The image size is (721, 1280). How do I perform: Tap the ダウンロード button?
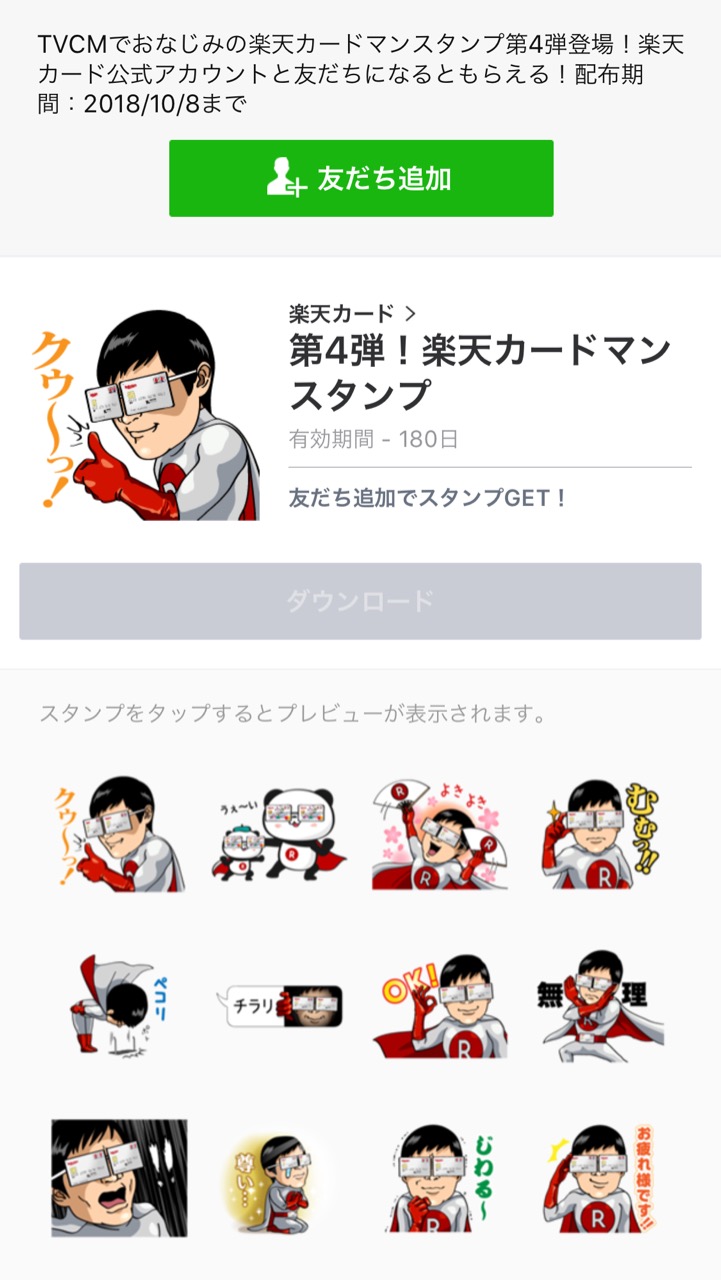click(360, 601)
